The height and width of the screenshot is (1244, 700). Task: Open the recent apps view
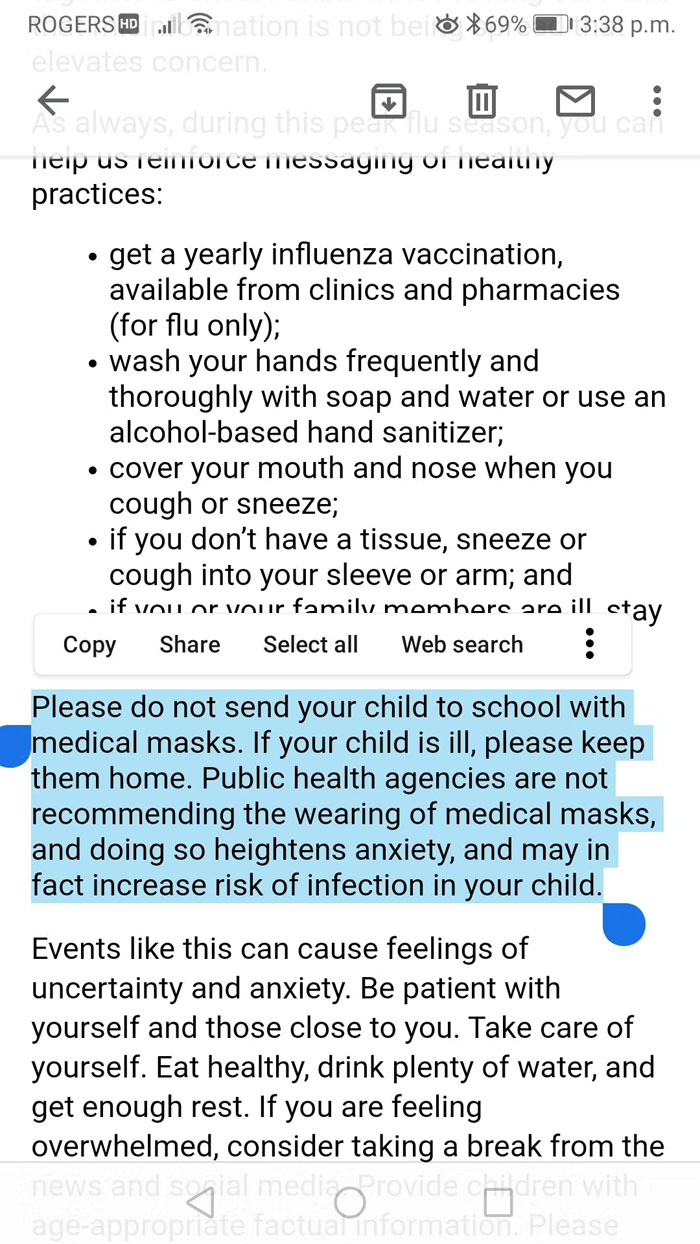click(498, 1202)
